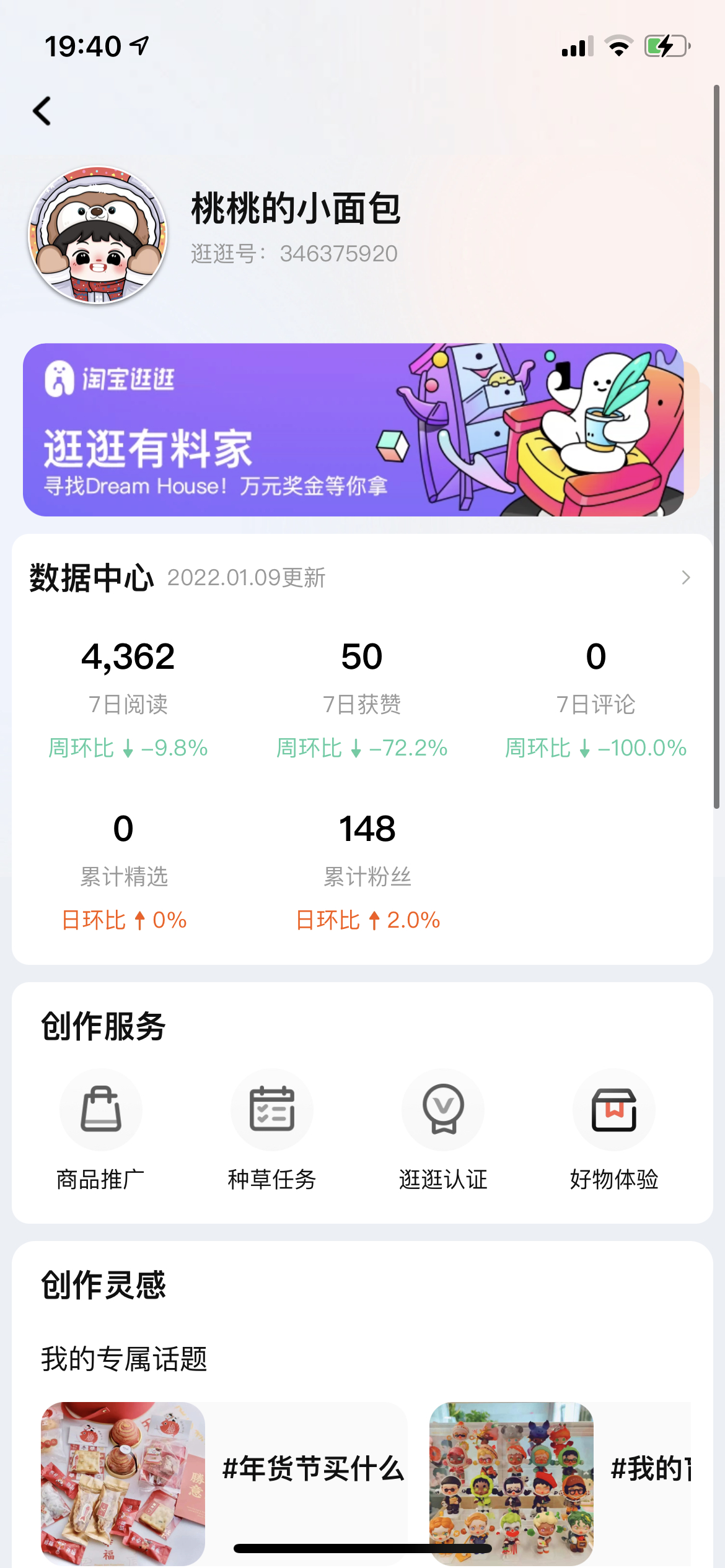Tap the profile avatar image
The width and height of the screenshot is (725, 1568).
coord(97,233)
